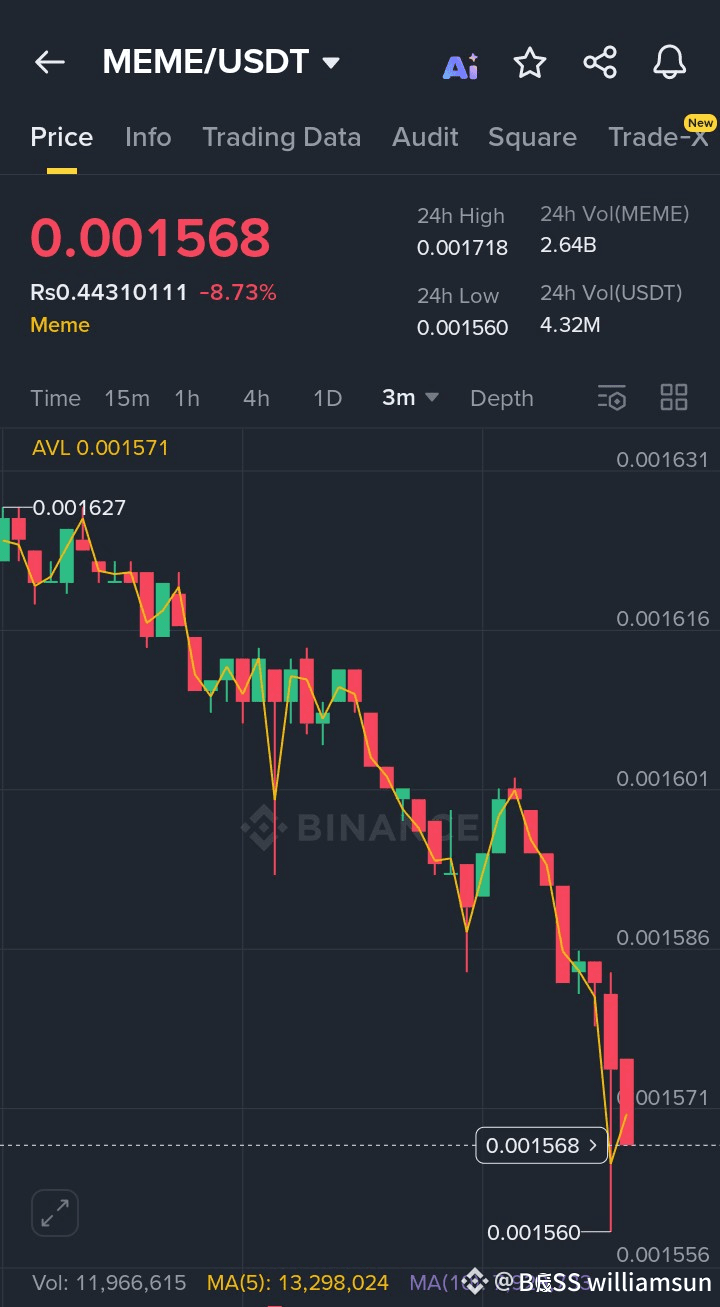Image resolution: width=720 pixels, height=1307 pixels.
Task: Open the chart indicator settings icon
Action: (611, 398)
